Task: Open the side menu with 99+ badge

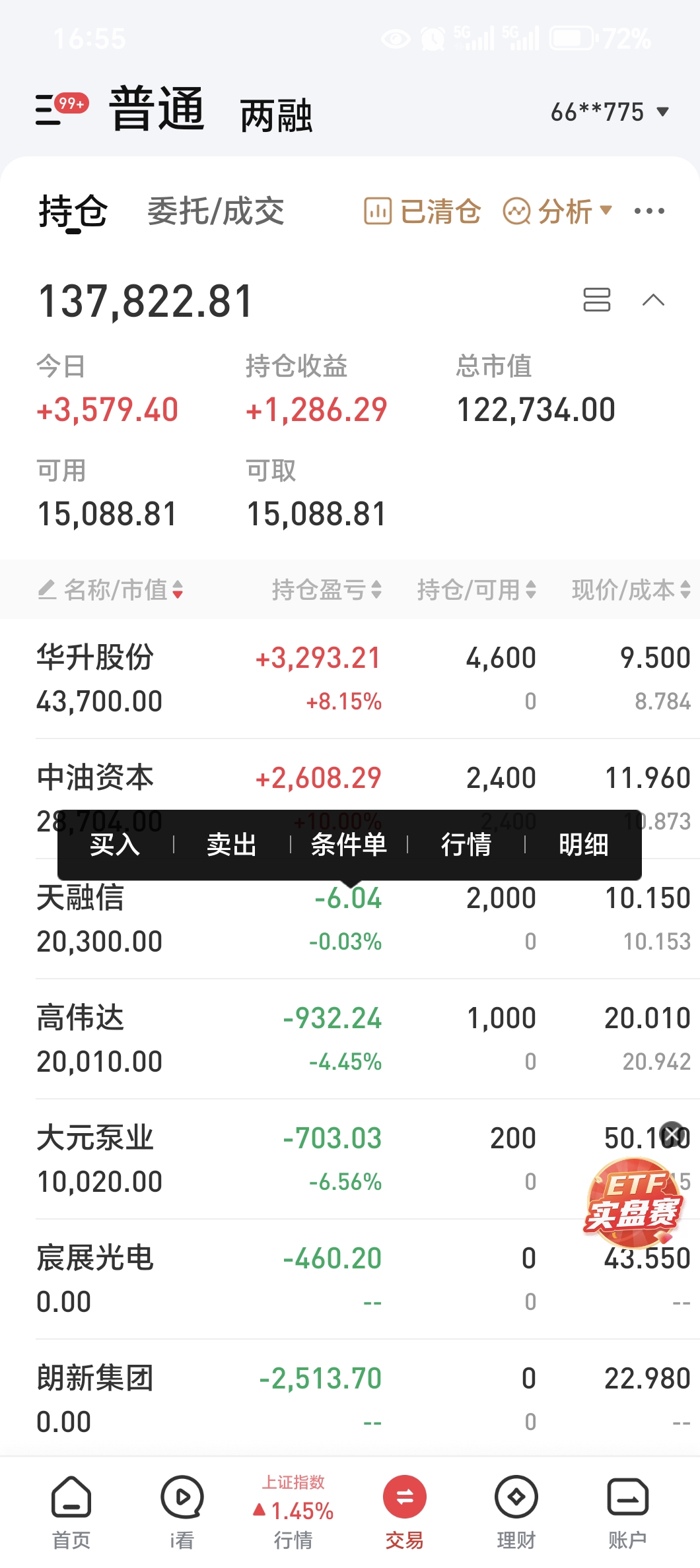Action: pos(61,109)
